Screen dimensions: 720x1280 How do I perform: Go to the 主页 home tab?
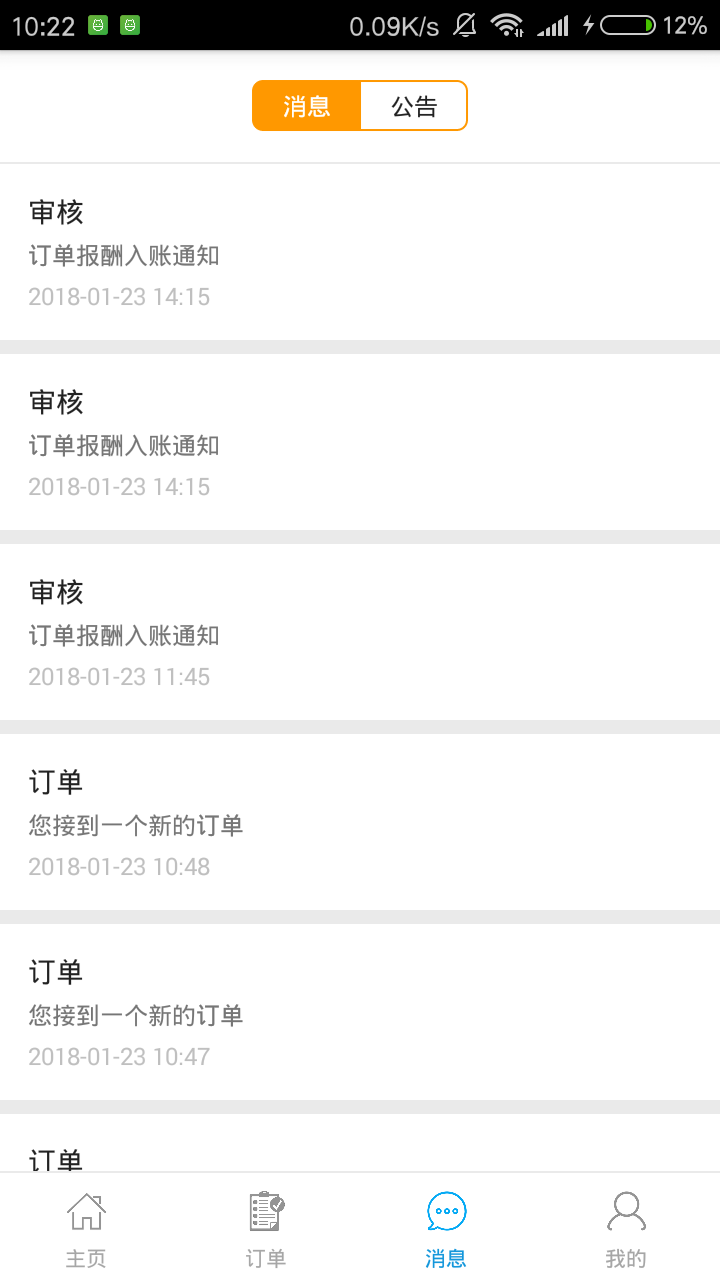(x=86, y=1228)
